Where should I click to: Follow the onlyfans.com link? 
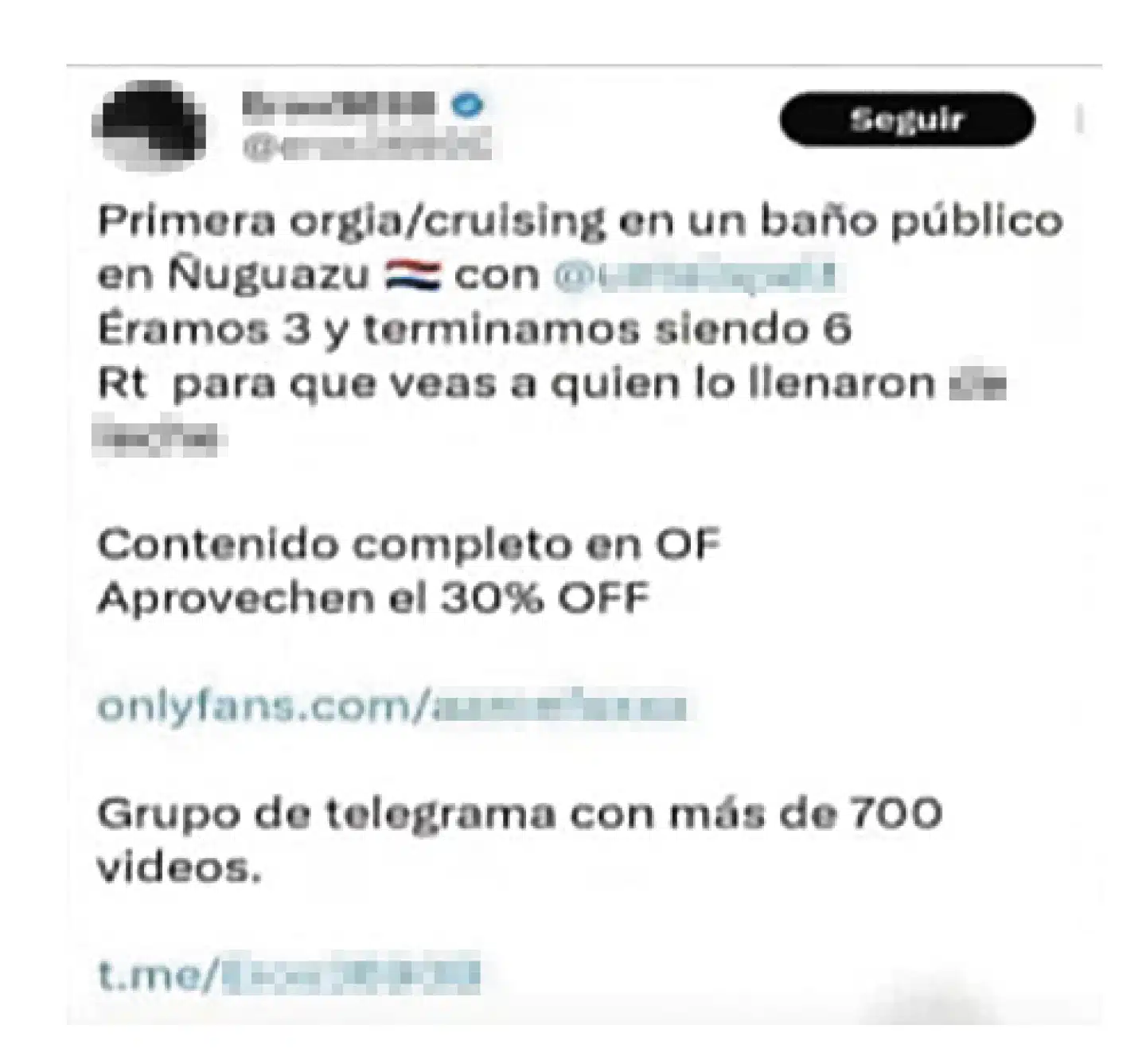391,707
